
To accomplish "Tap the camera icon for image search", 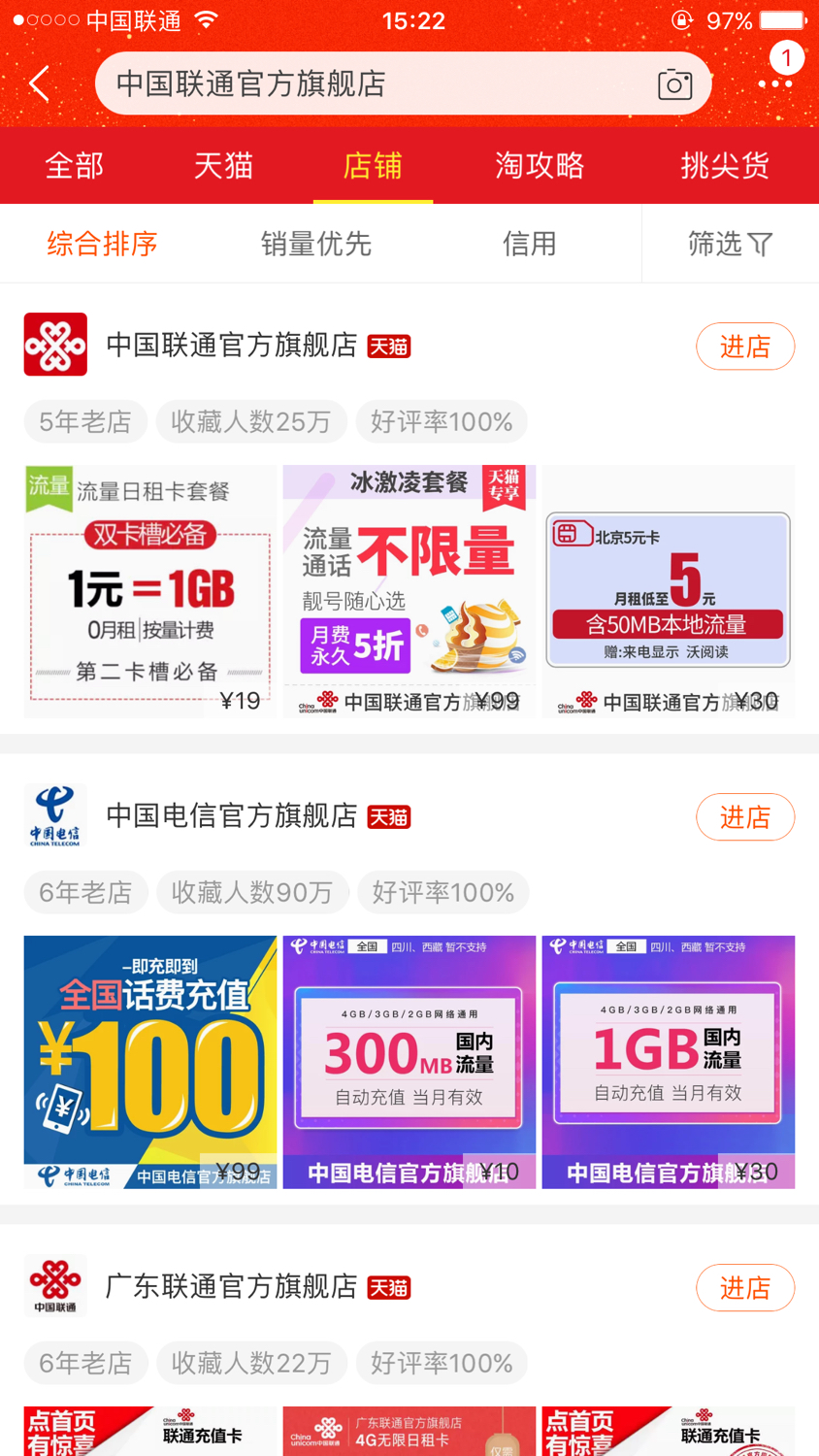I will [675, 83].
